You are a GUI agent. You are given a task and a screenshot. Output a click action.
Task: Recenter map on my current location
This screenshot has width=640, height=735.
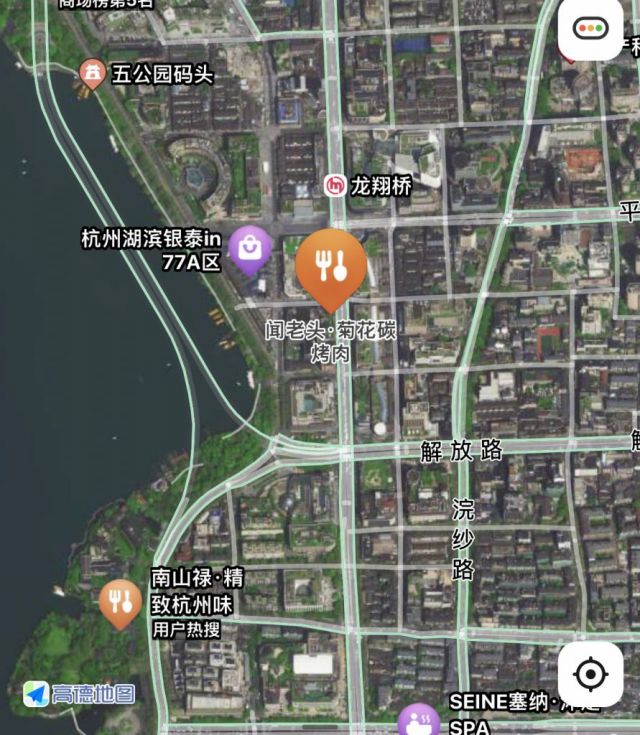coord(590,675)
